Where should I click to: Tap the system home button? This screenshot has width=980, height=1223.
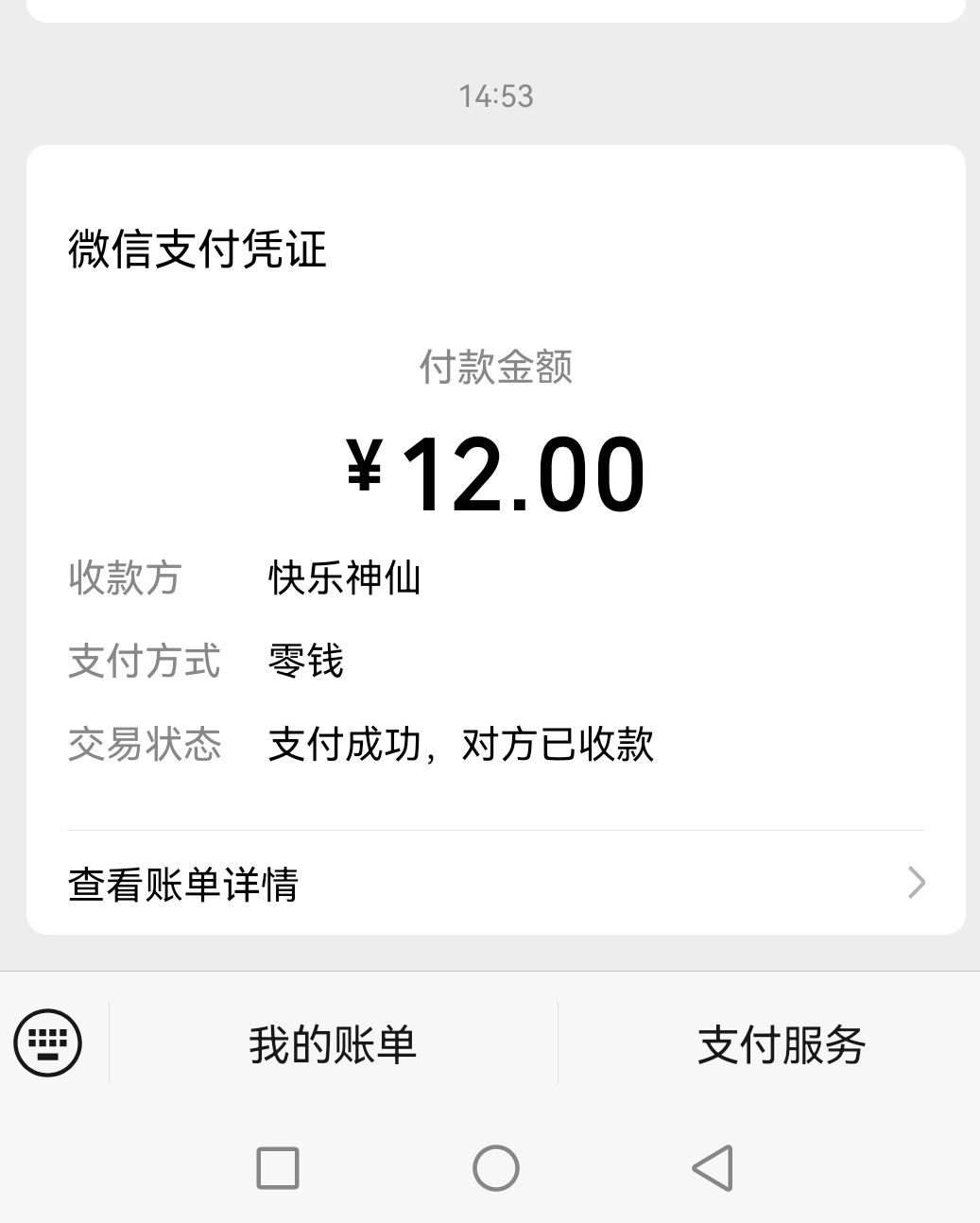496,1168
